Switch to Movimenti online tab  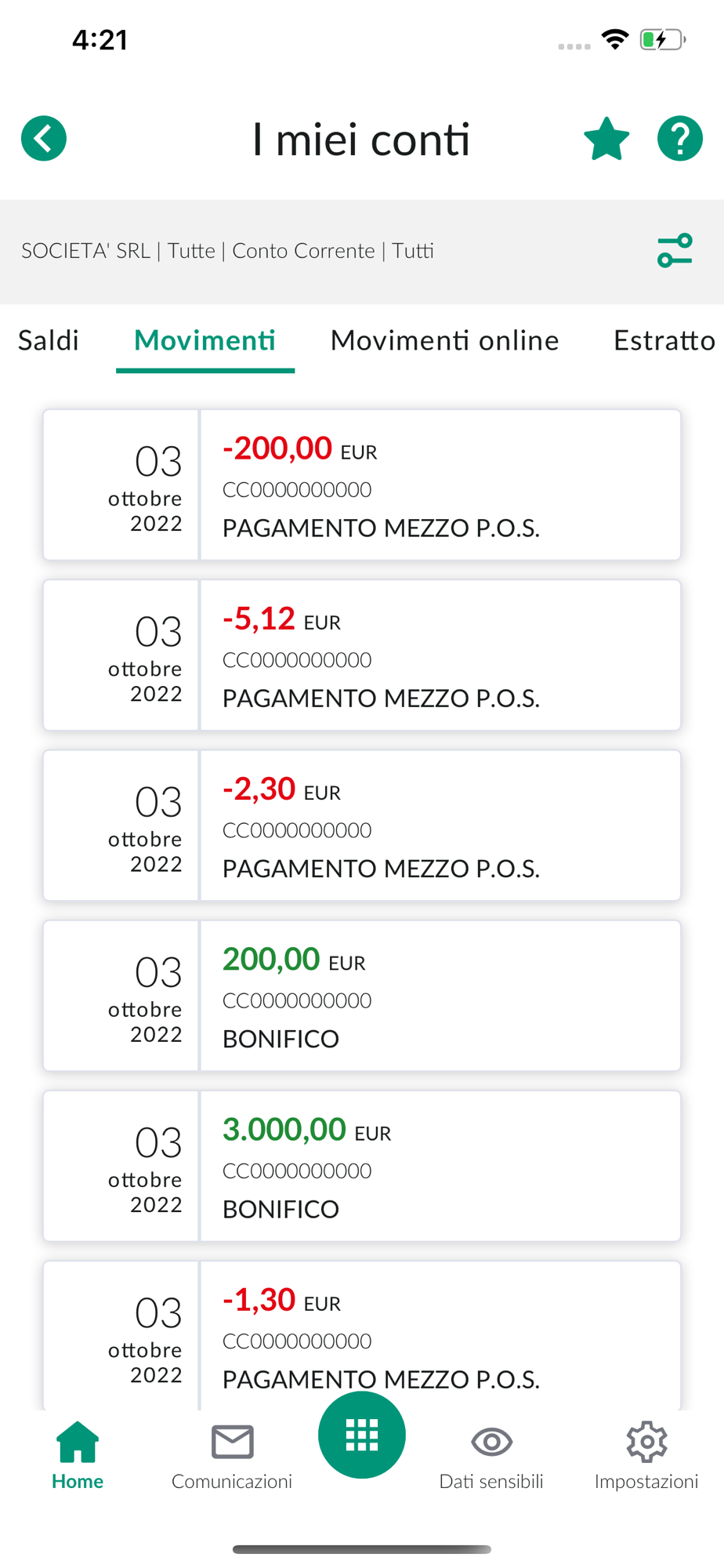(x=444, y=340)
